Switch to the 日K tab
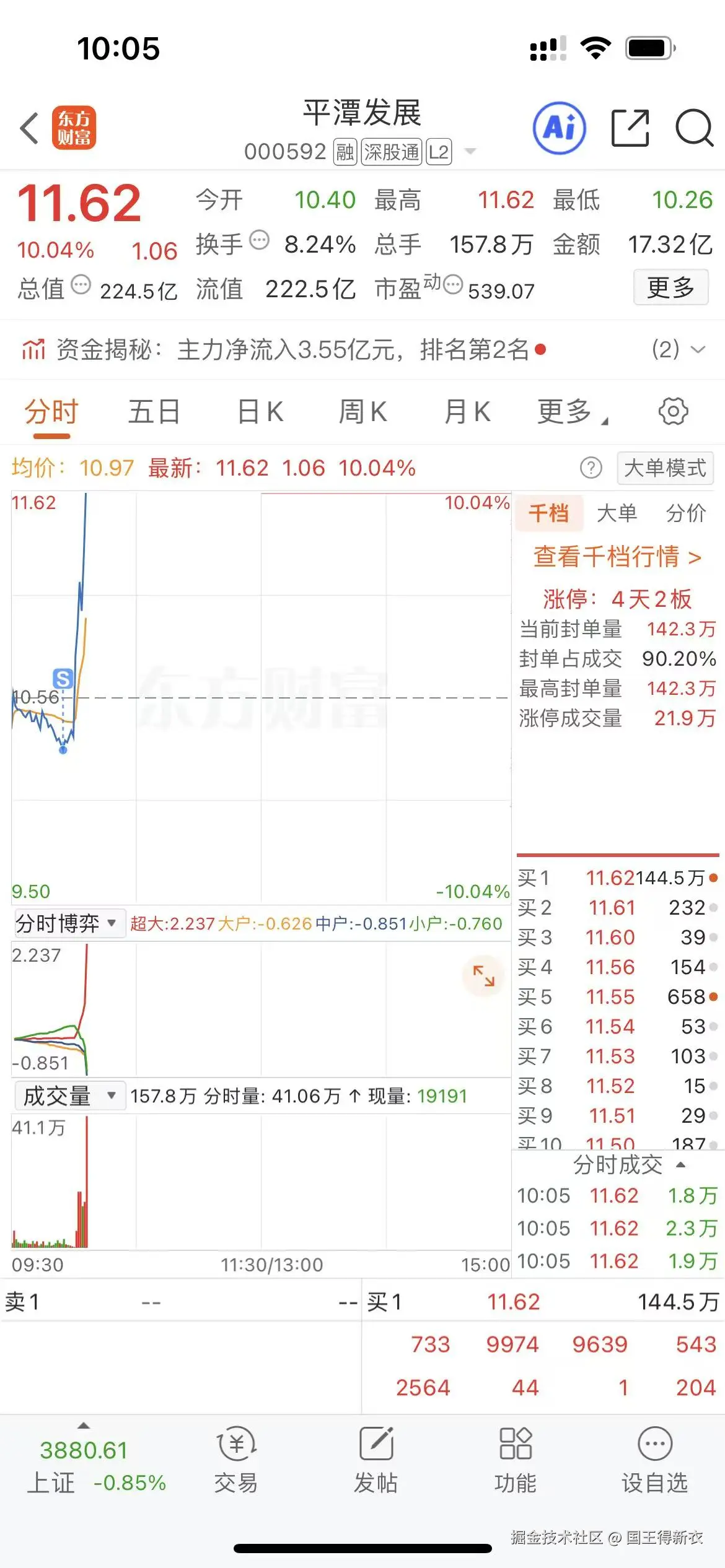 (260, 411)
